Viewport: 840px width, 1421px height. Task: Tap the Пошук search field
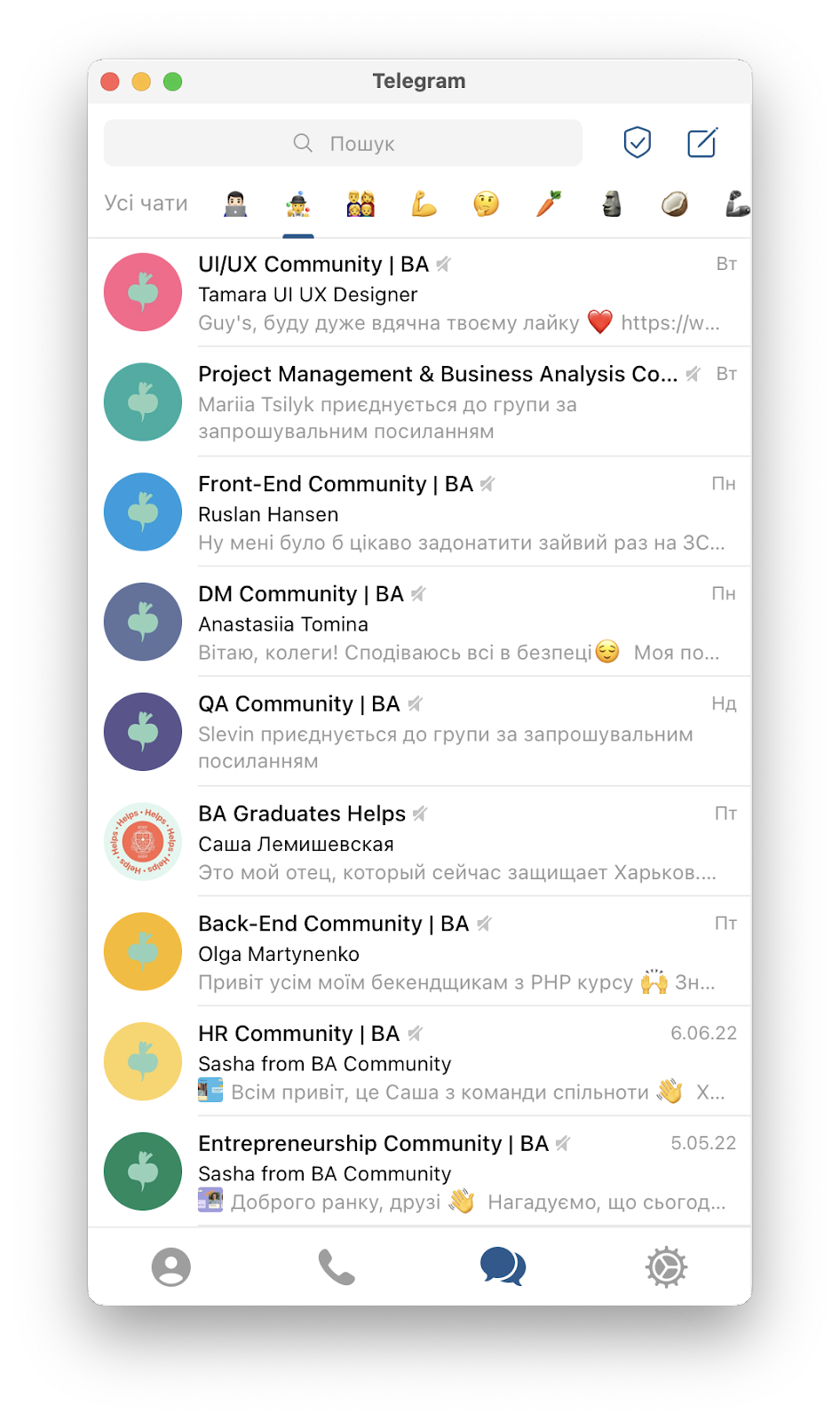pos(343,143)
